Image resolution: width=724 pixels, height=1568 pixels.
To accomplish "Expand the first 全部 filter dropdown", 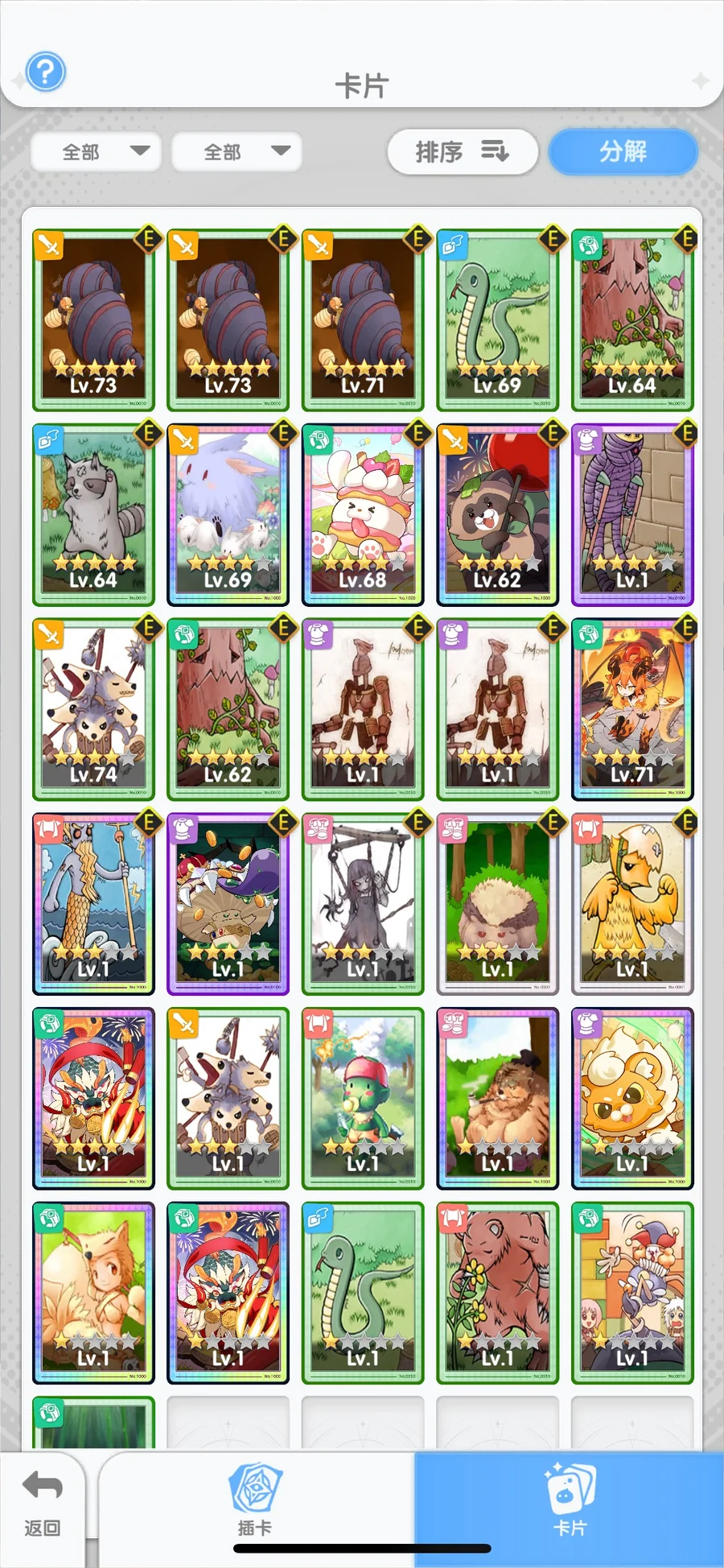I will pos(97,151).
